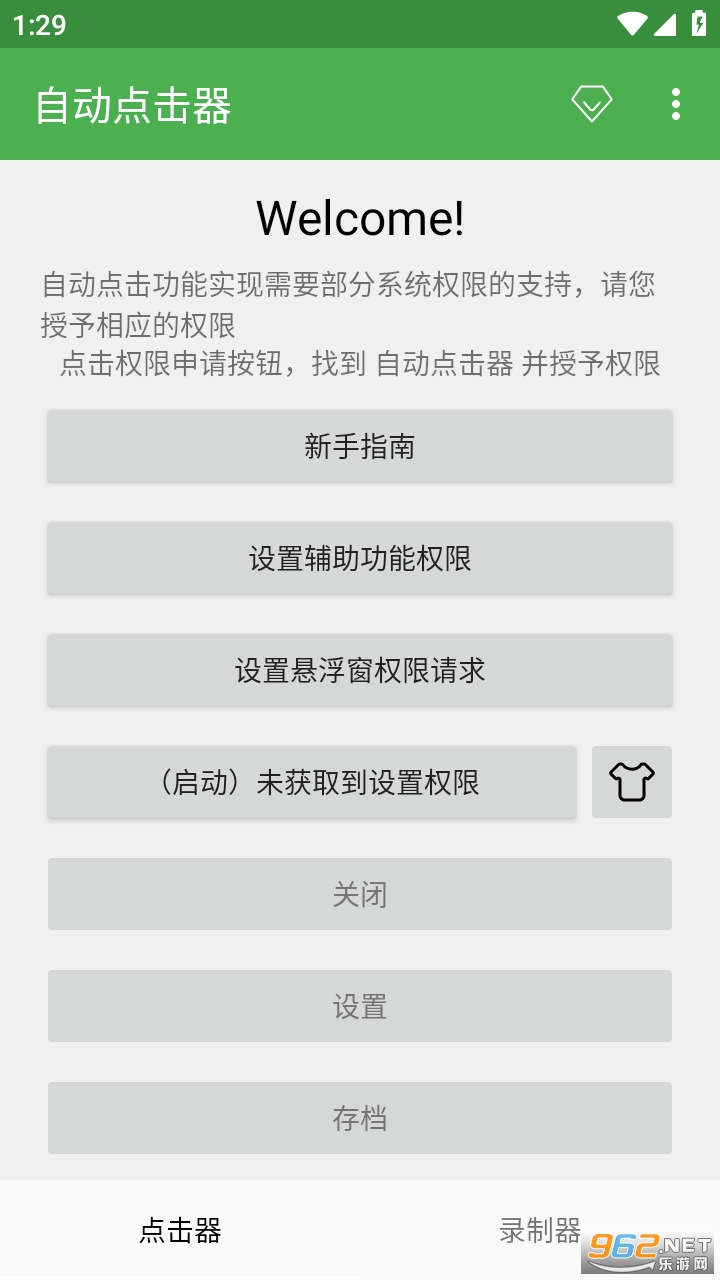Tap the 关闭 button
The width and height of the screenshot is (720, 1280).
tap(360, 894)
